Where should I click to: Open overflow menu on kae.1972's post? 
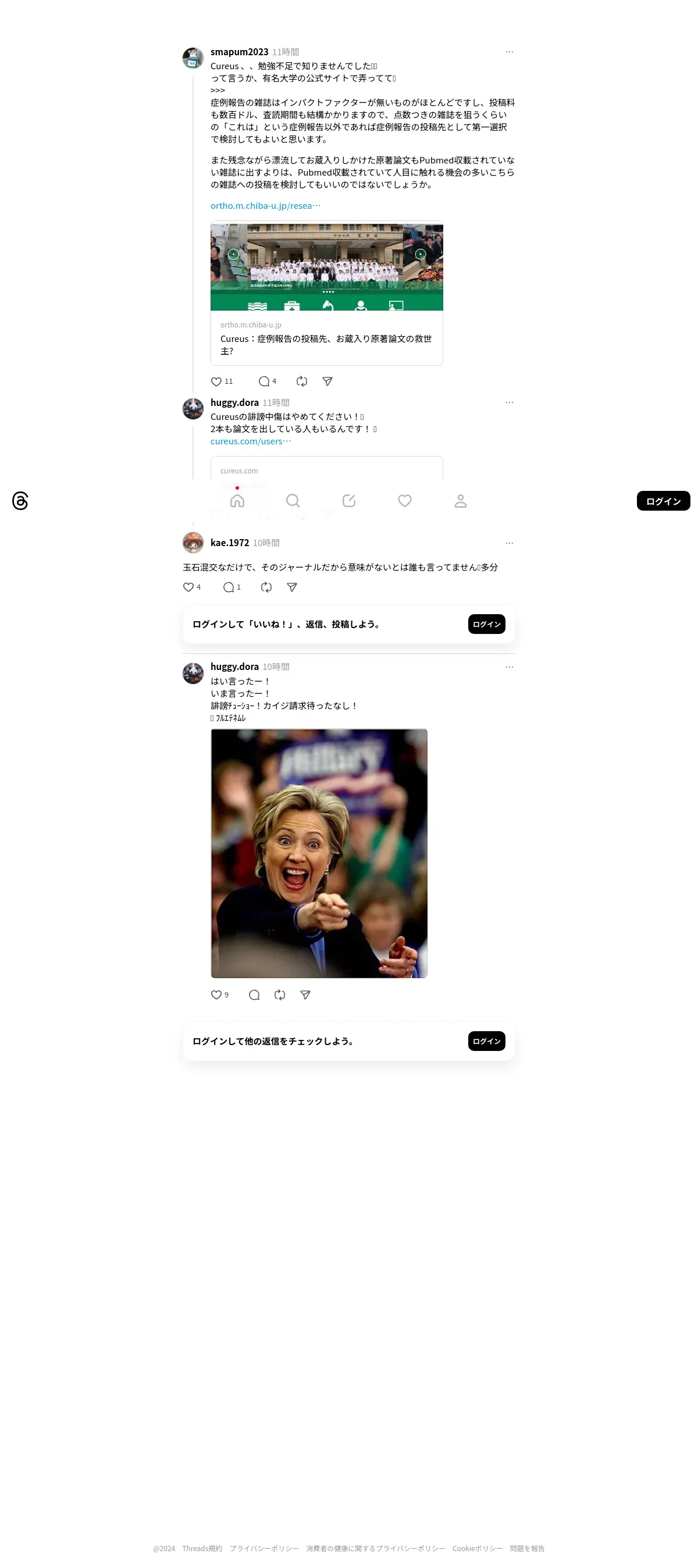[x=510, y=543]
